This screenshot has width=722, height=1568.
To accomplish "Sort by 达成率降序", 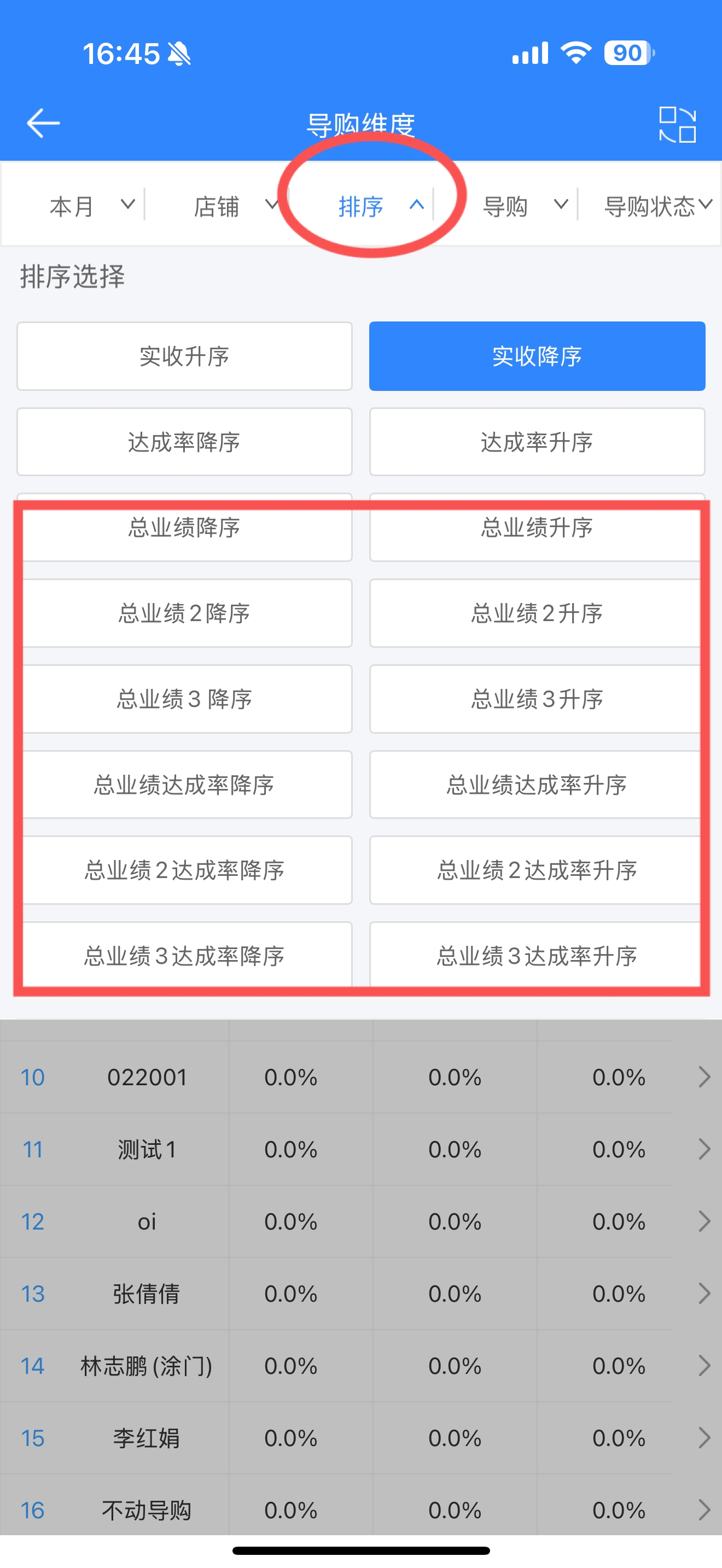I will [x=184, y=442].
